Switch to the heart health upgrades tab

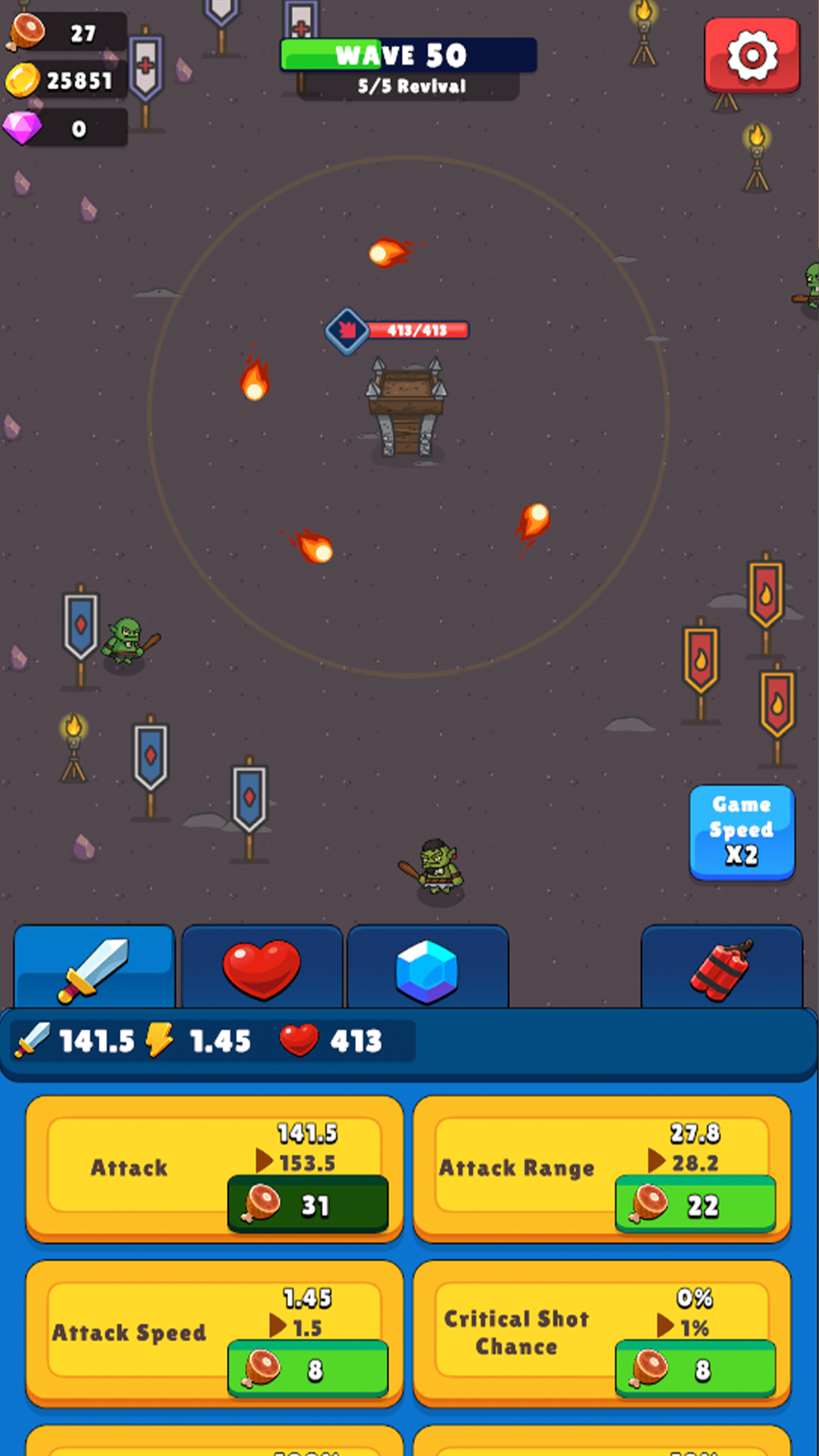click(262, 967)
